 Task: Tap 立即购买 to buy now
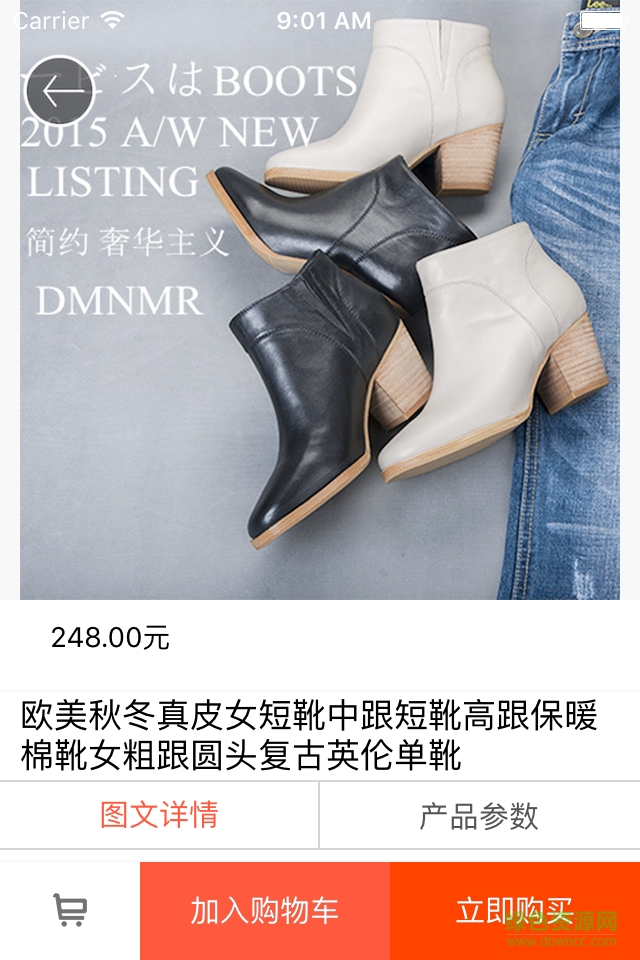pyautogui.click(x=514, y=910)
